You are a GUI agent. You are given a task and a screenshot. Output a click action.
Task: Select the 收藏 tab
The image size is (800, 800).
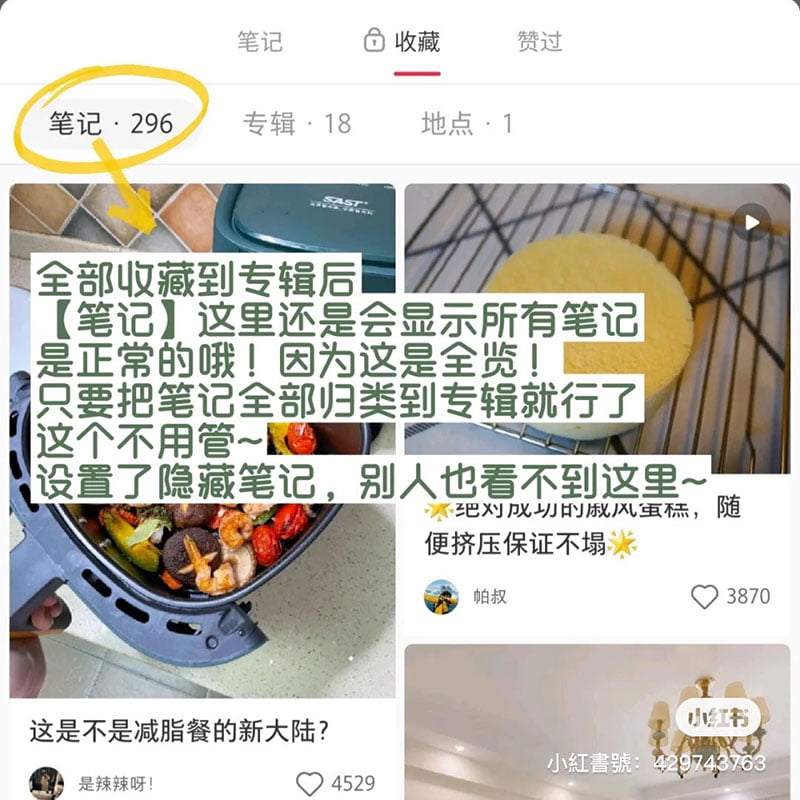click(x=403, y=42)
